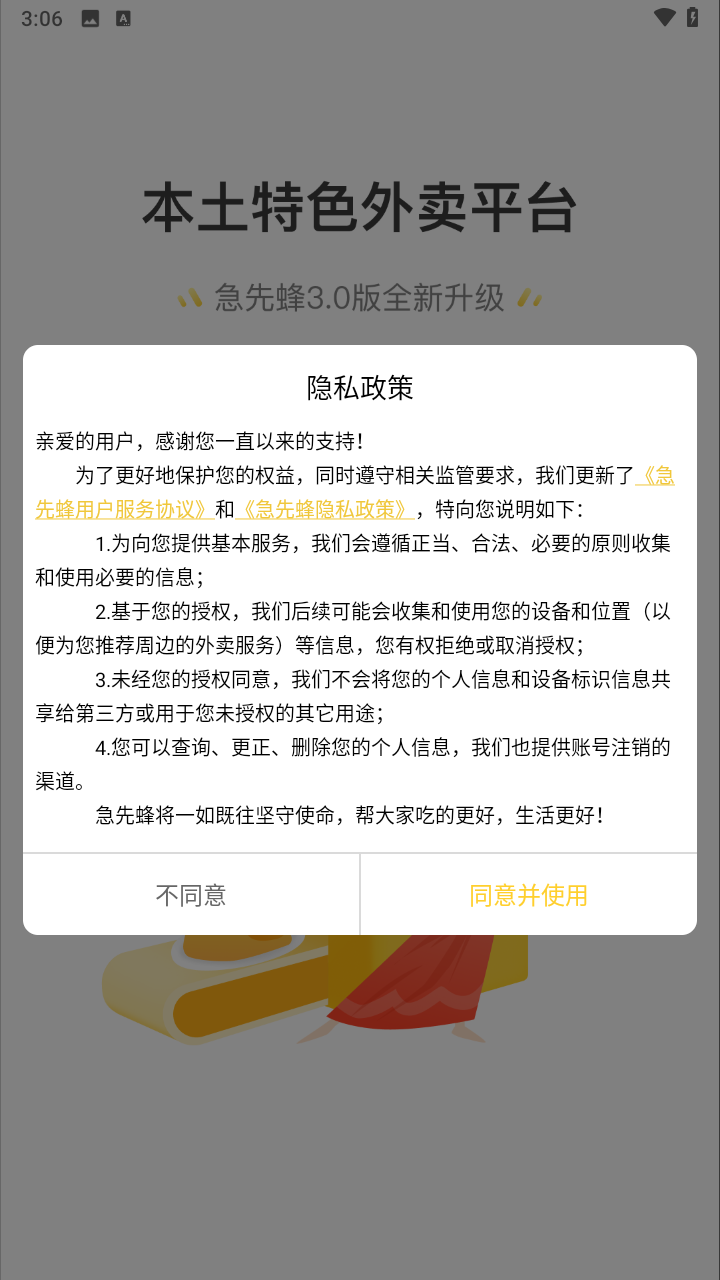Screen dimensions: 720x1280
Task: Open the 《急先蜂用户服务协议》 link
Action: pyautogui.click(x=125, y=509)
